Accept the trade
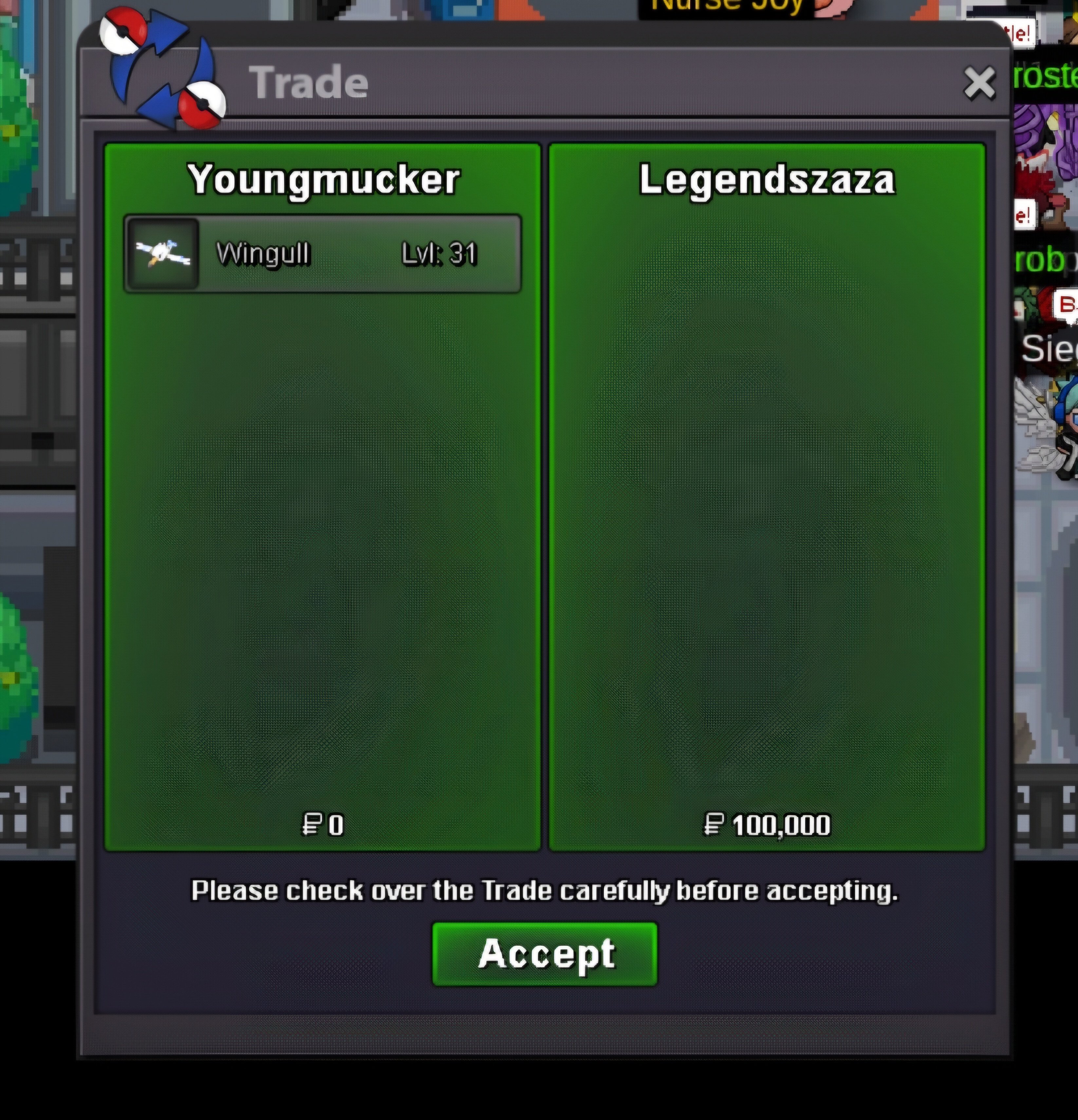The height and width of the screenshot is (1120, 1078). click(x=545, y=954)
